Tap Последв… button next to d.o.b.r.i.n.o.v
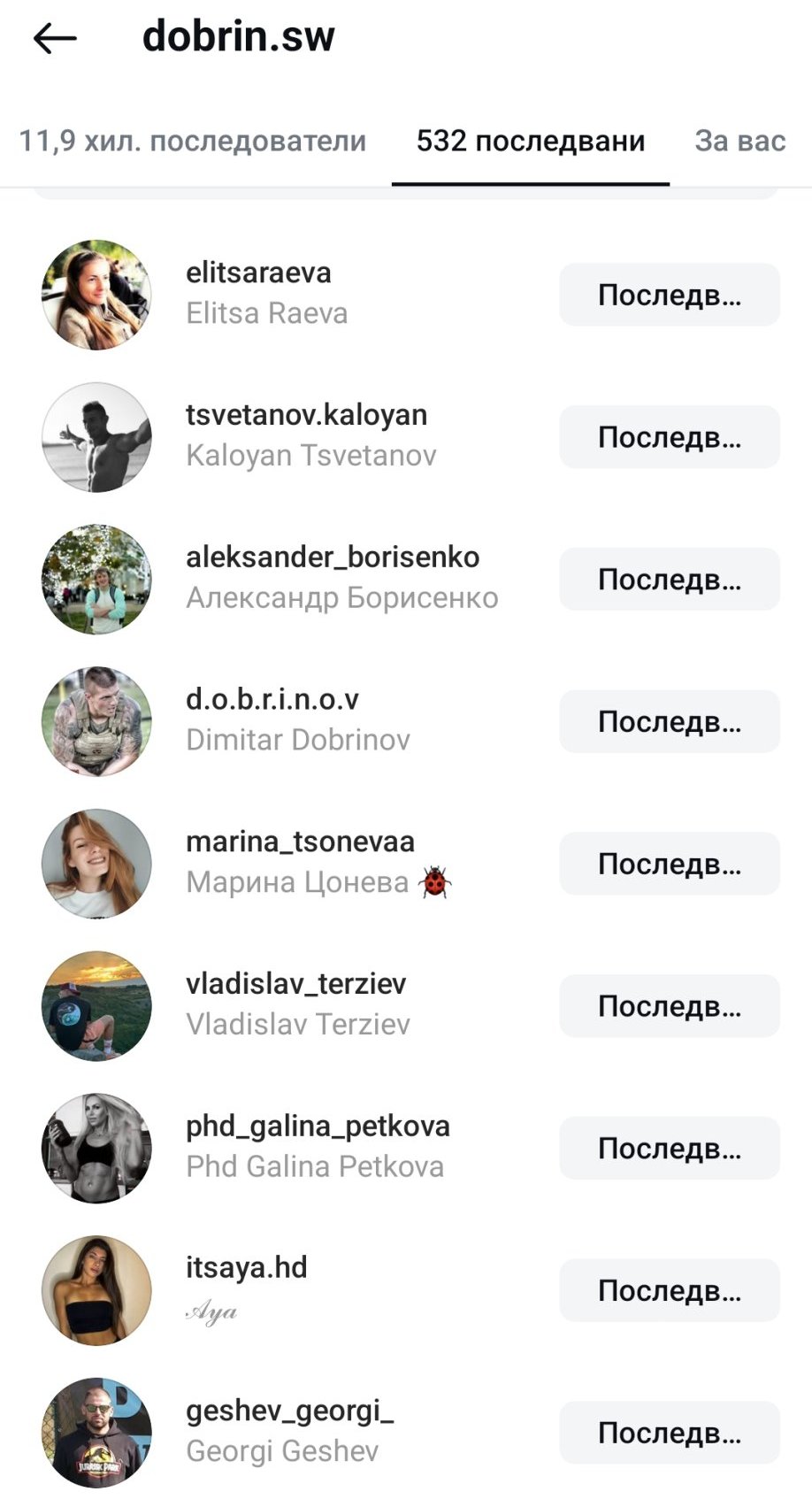 (x=669, y=722)
